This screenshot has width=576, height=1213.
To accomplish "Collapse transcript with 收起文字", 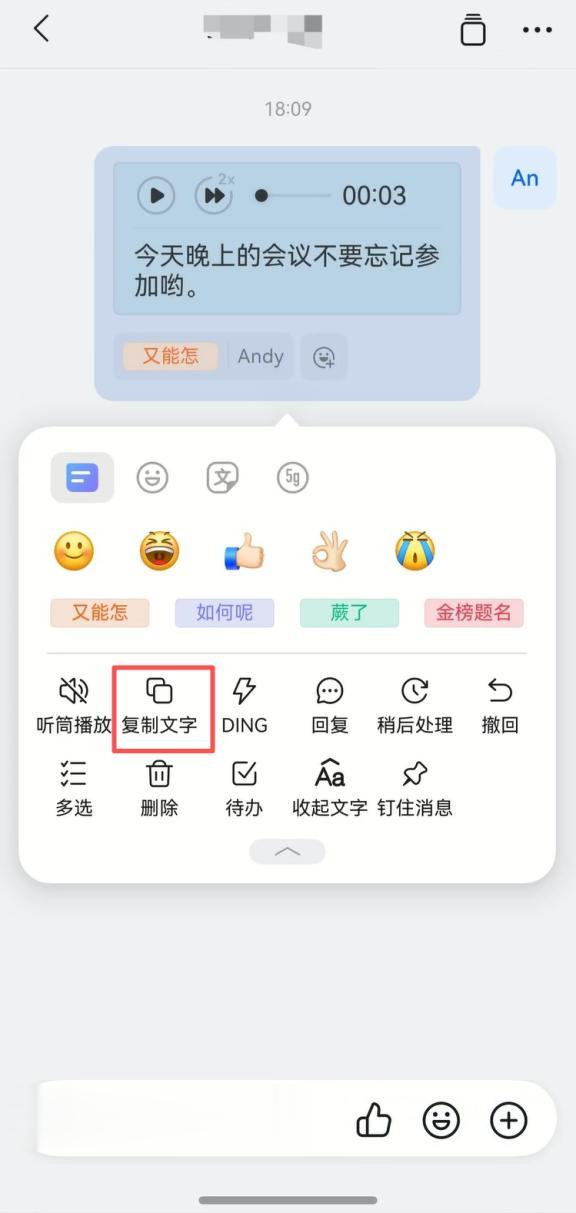I will (330, 789).
